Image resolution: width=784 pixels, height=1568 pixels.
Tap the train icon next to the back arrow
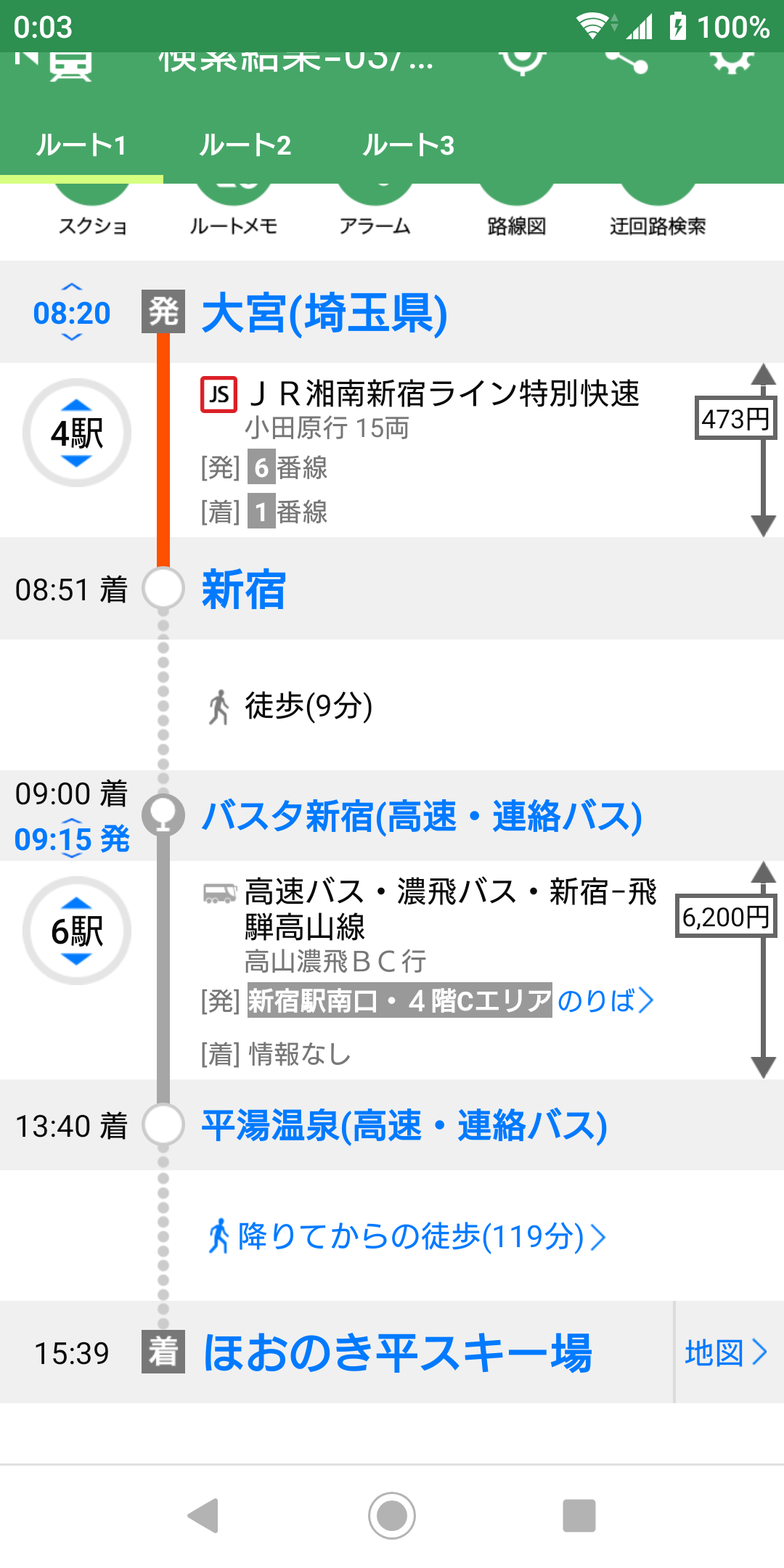point(69,65)
